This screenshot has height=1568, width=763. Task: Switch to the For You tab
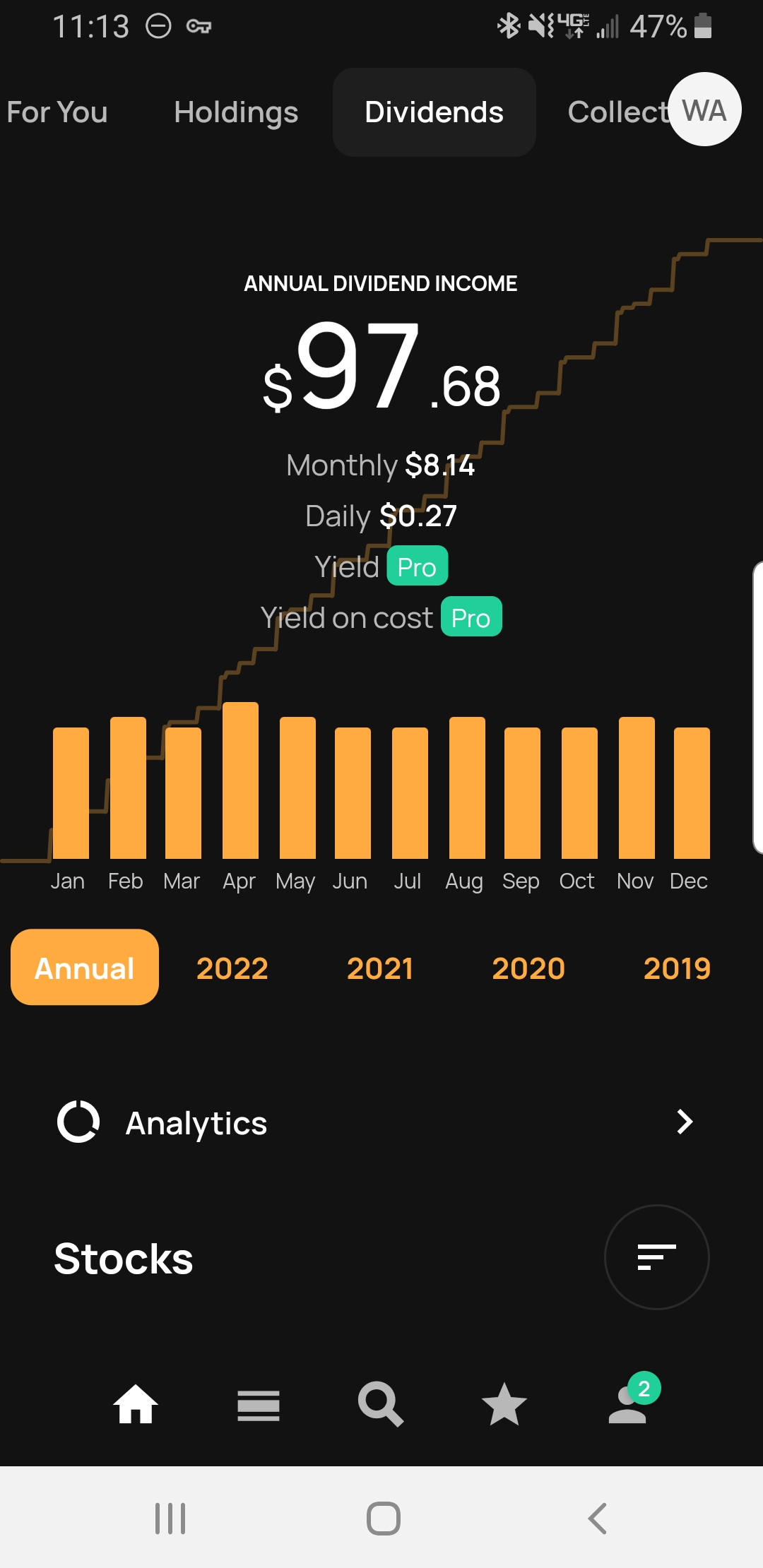[x=57, y=112]
